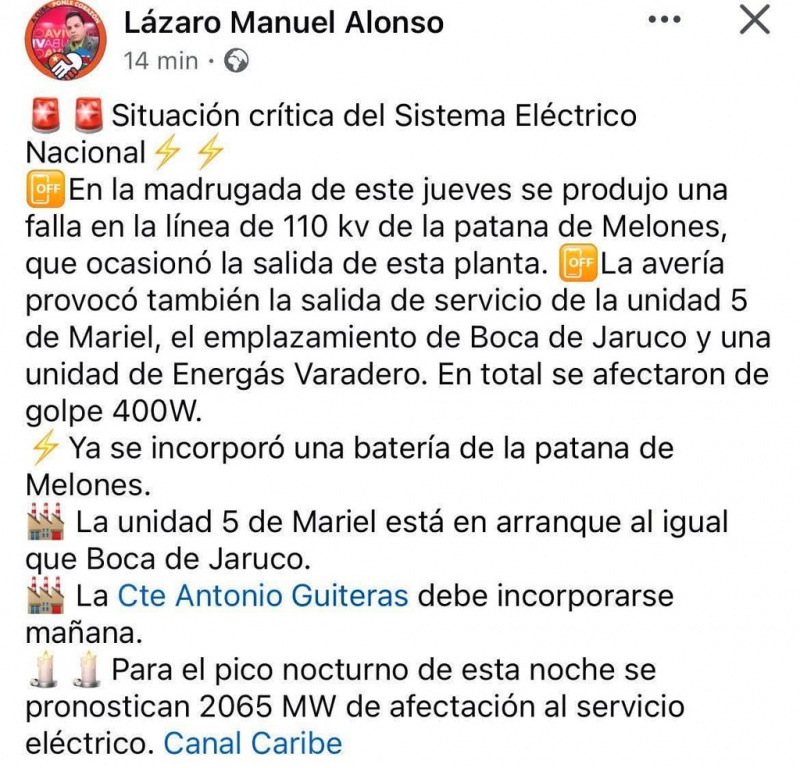Open the Canal Caribe link
This screenshot has height=768, width=800.
(x=252, y=743)
